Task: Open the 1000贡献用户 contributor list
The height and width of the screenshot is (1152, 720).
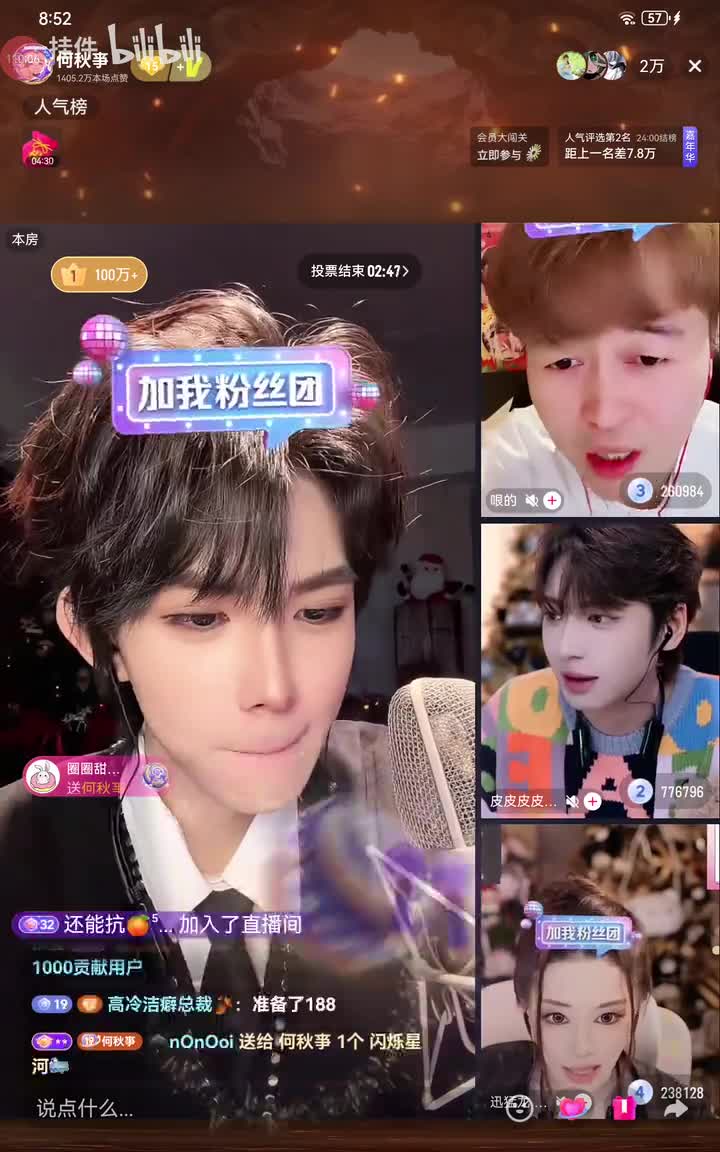Action: (x=87, y=967)
